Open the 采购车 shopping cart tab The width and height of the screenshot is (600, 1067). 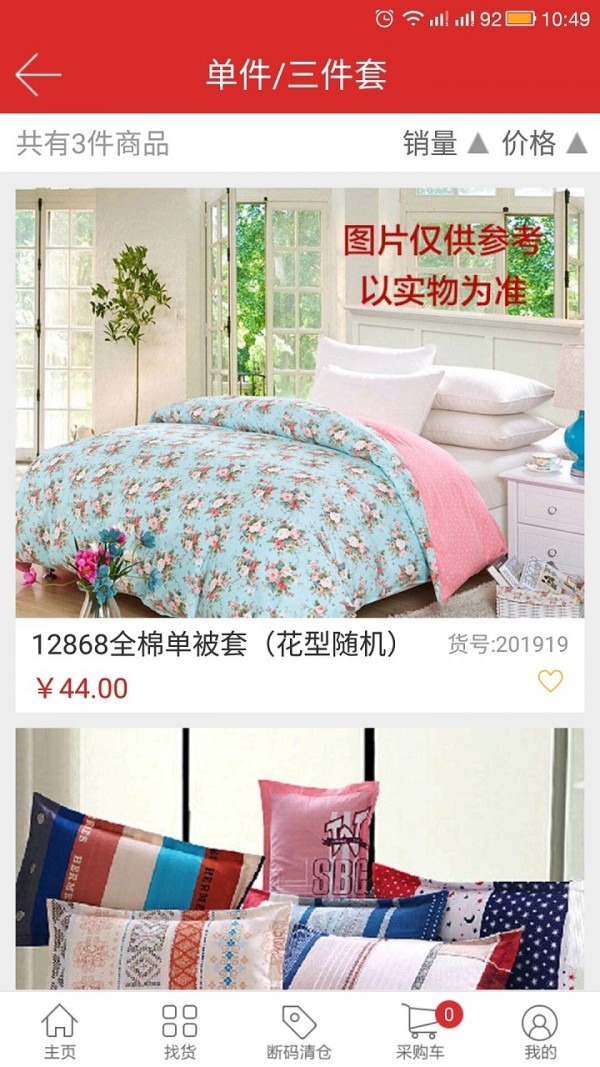(420, 1030)
